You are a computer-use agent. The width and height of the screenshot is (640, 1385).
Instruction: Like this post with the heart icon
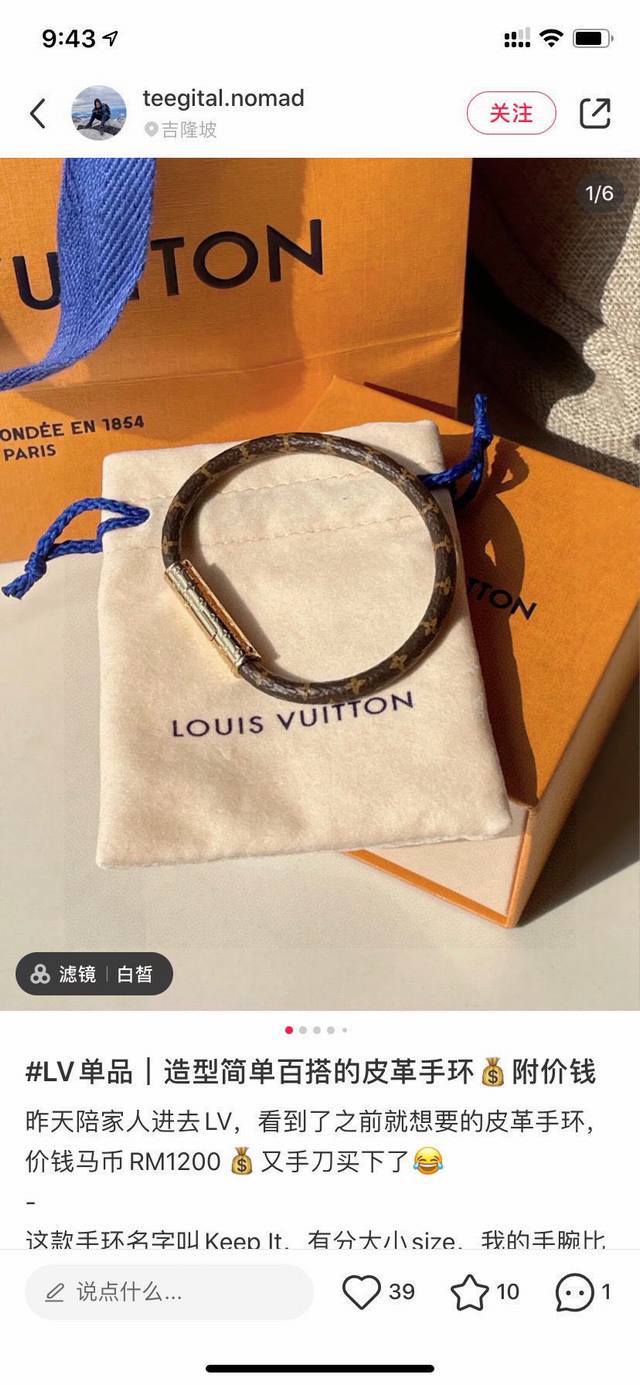tap(361, 1292)
